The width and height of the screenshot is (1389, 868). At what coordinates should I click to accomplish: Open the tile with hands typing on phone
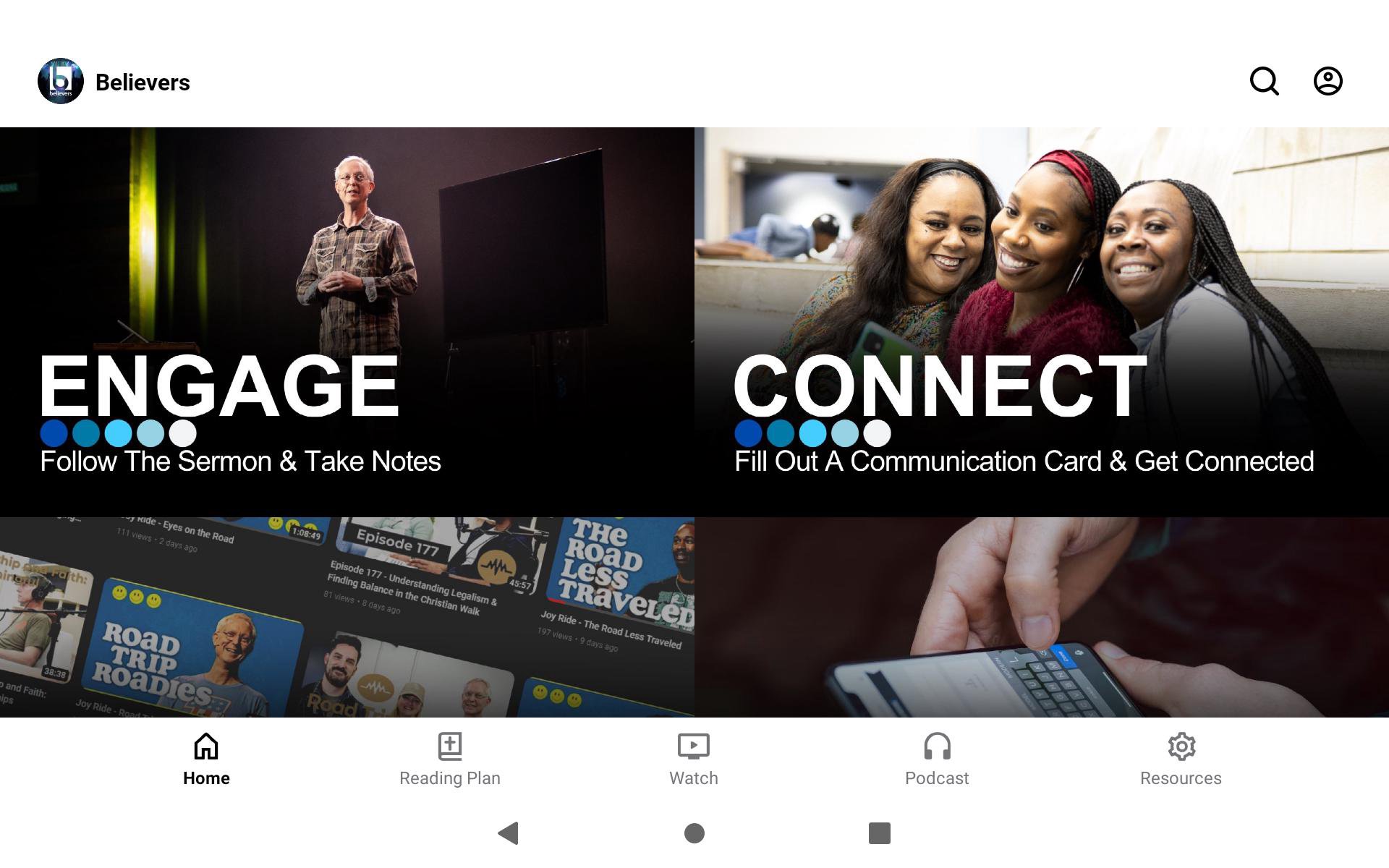point(1042,617)
